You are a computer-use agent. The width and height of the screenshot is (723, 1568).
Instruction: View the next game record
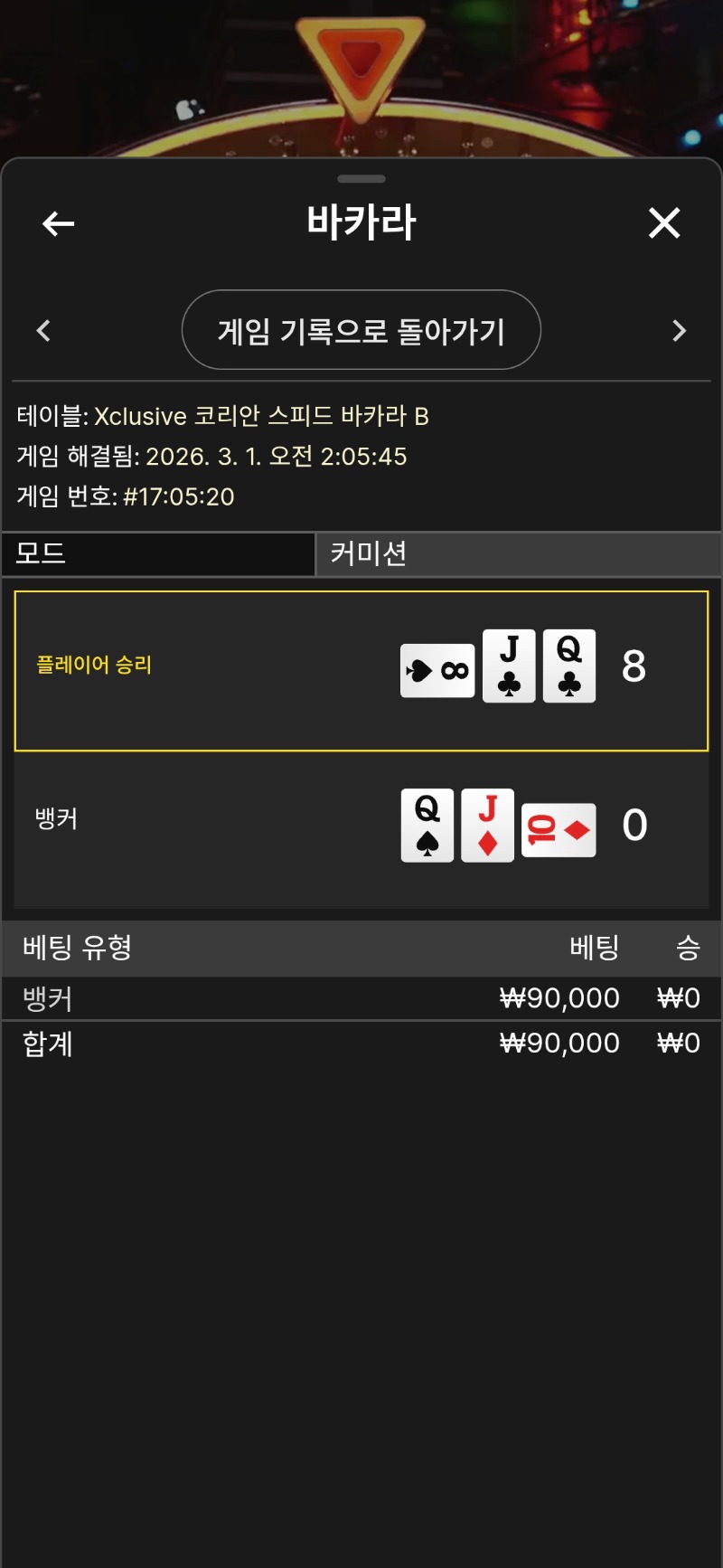pyautogui.click(x=680, y=331)
